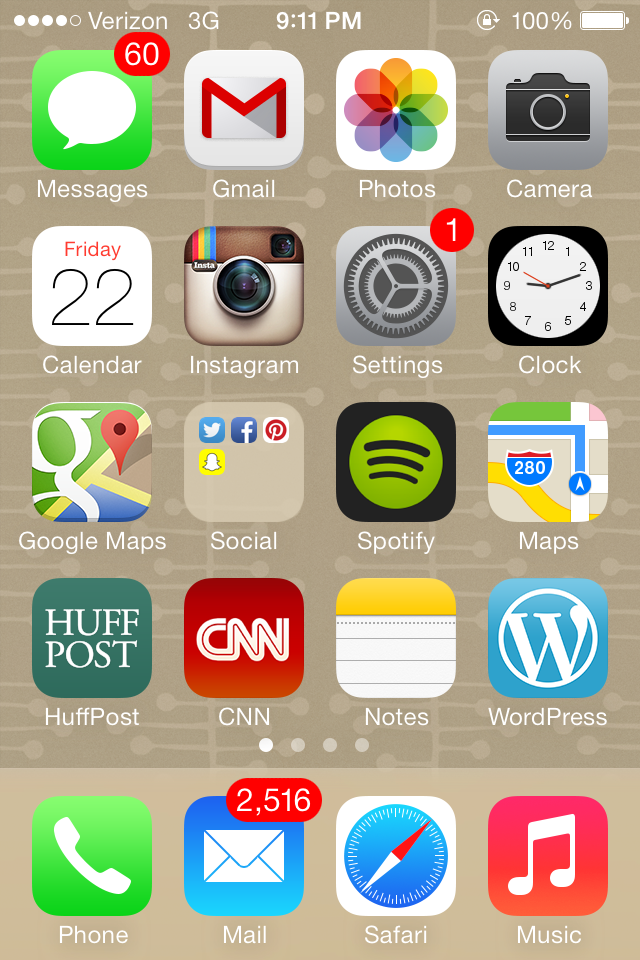Open Settings
Viewport: 640px width, 960px height.
396,286
